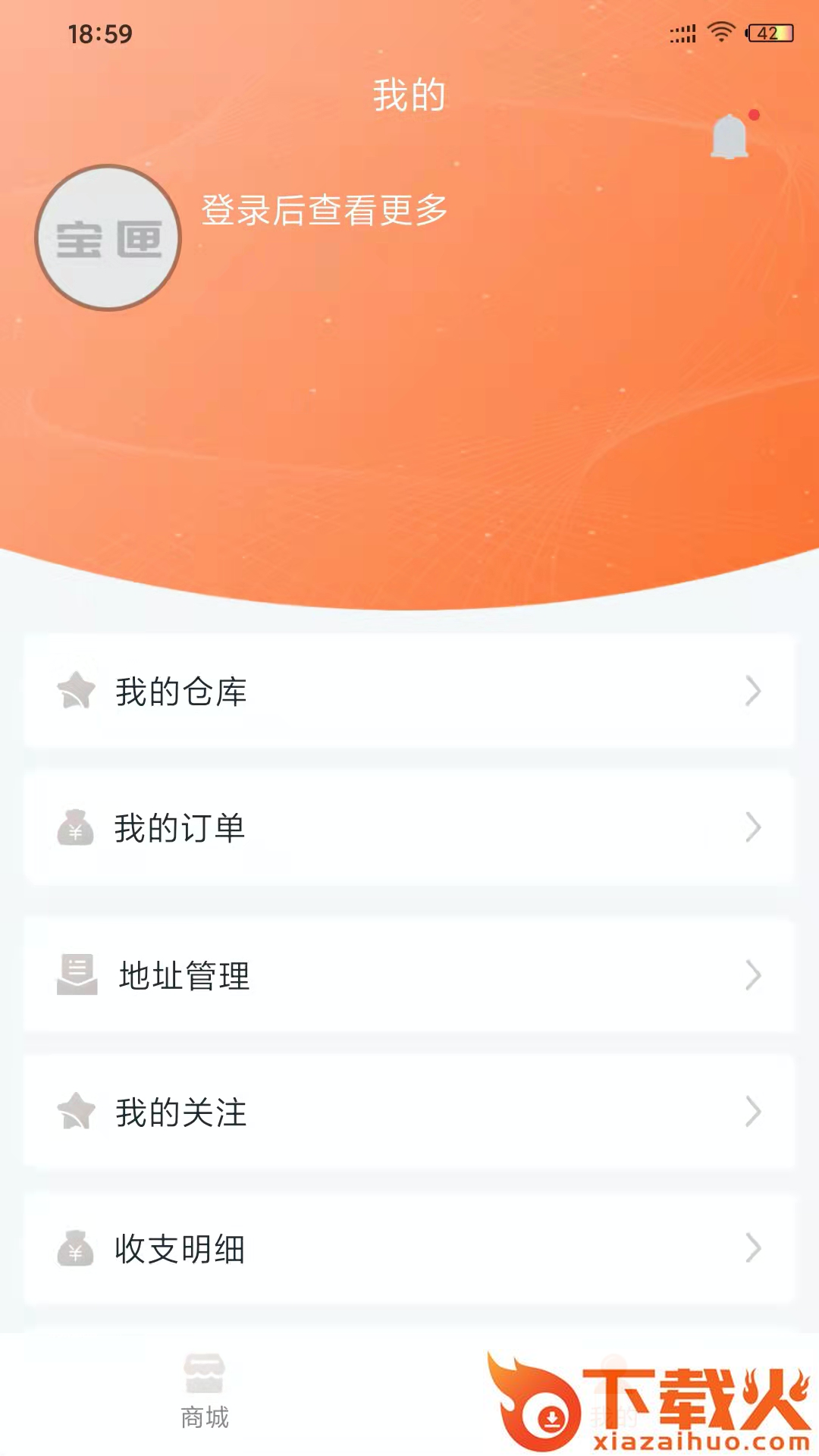
Task: Open 收支明细 row
Action: click(x=409, y=1248)
